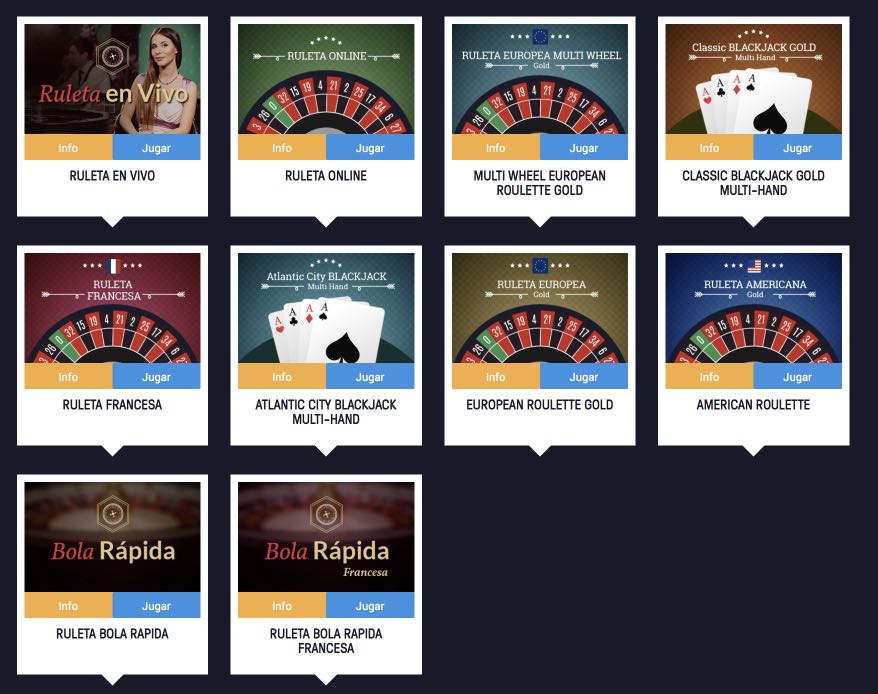View Info for Ruleta Francesa
Screen dimensions: 878x694
(x=68, y=377)
